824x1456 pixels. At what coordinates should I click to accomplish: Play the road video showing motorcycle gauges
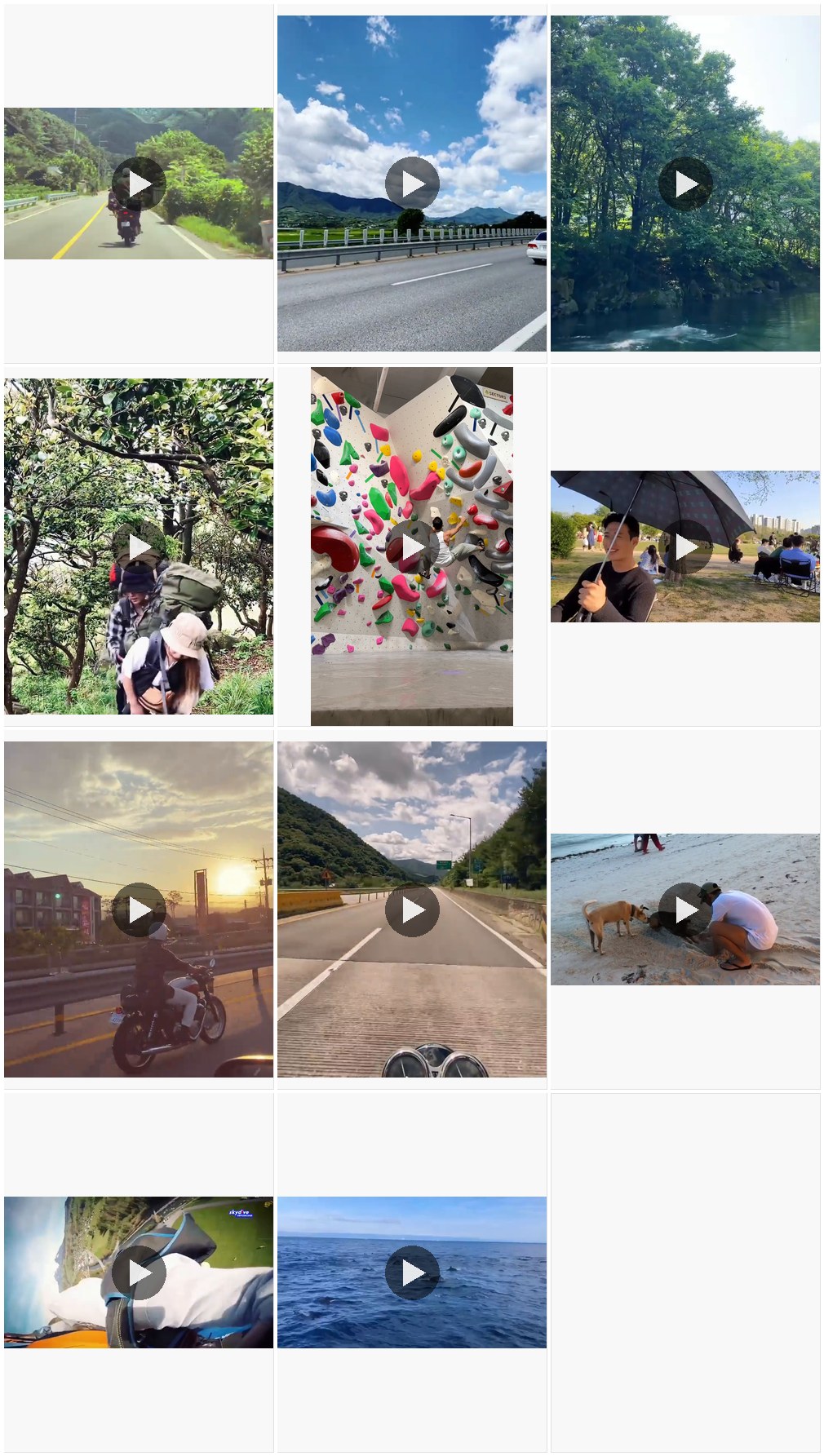[412, 909]
